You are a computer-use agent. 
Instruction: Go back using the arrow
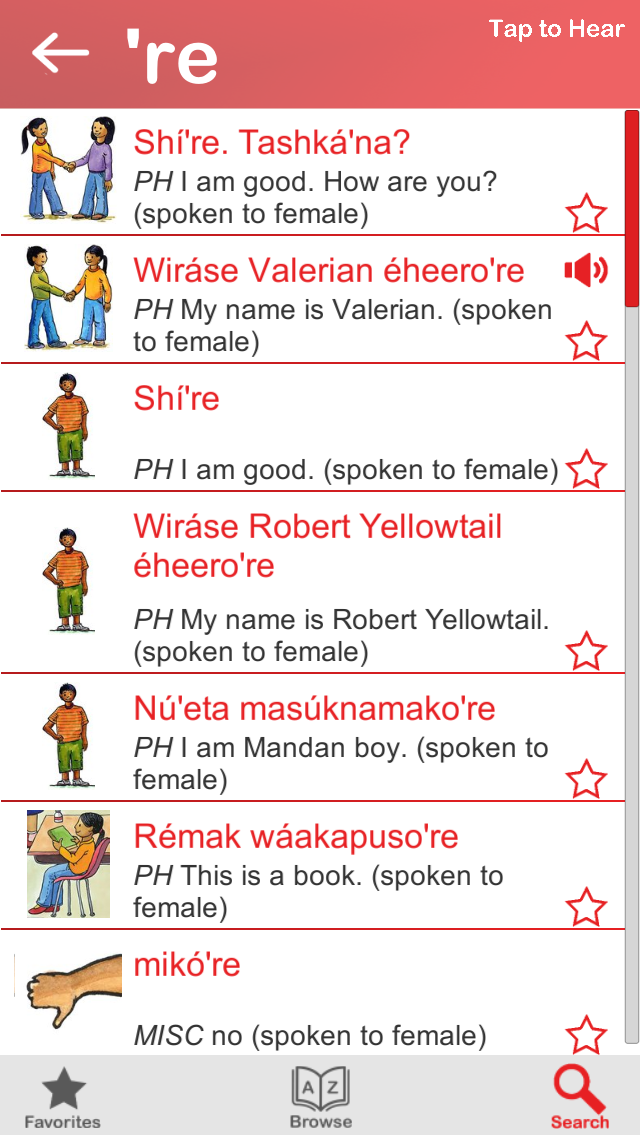click(x=60, y=52)
